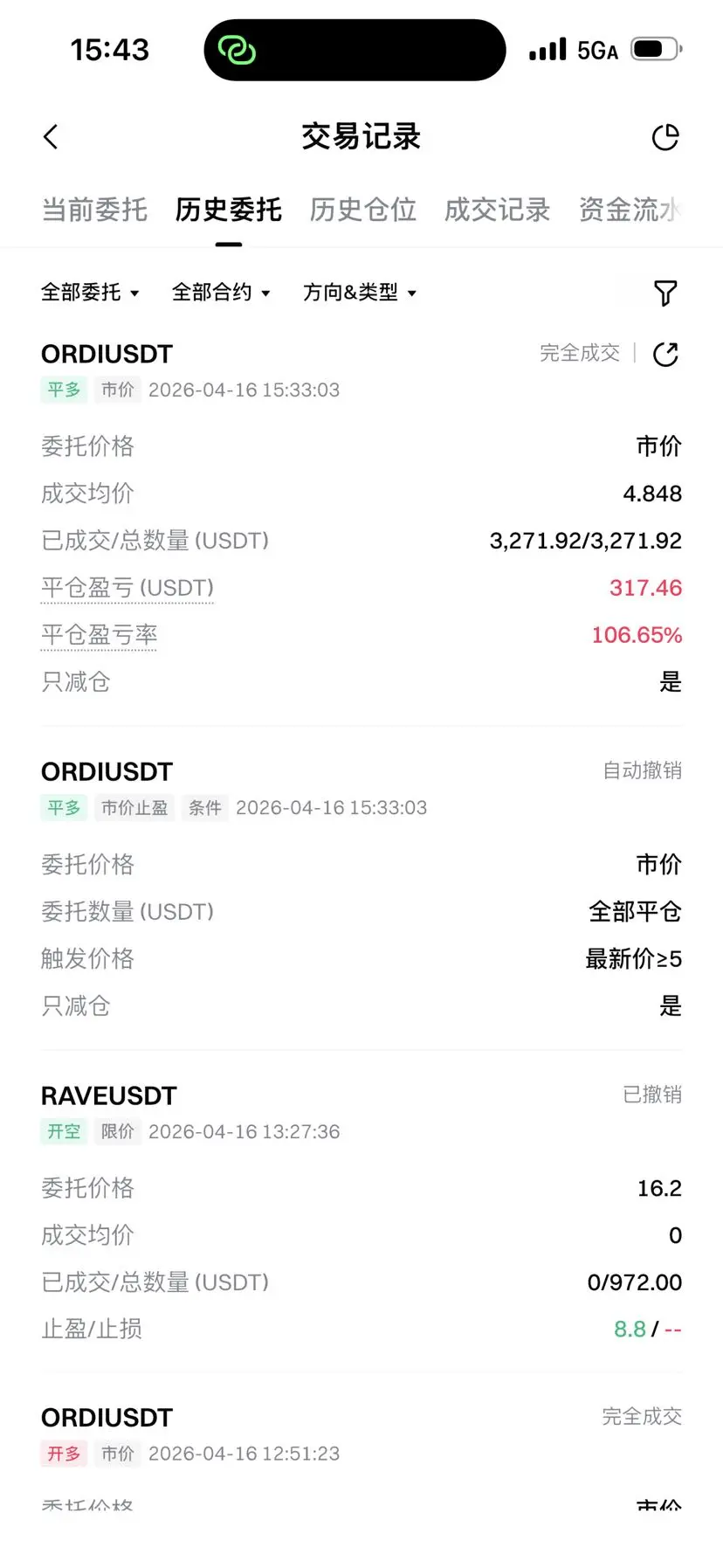Viewport: 723px width, 1568px height.
Task: Open the funnel filter icon
Action: (x=665, y=294)
